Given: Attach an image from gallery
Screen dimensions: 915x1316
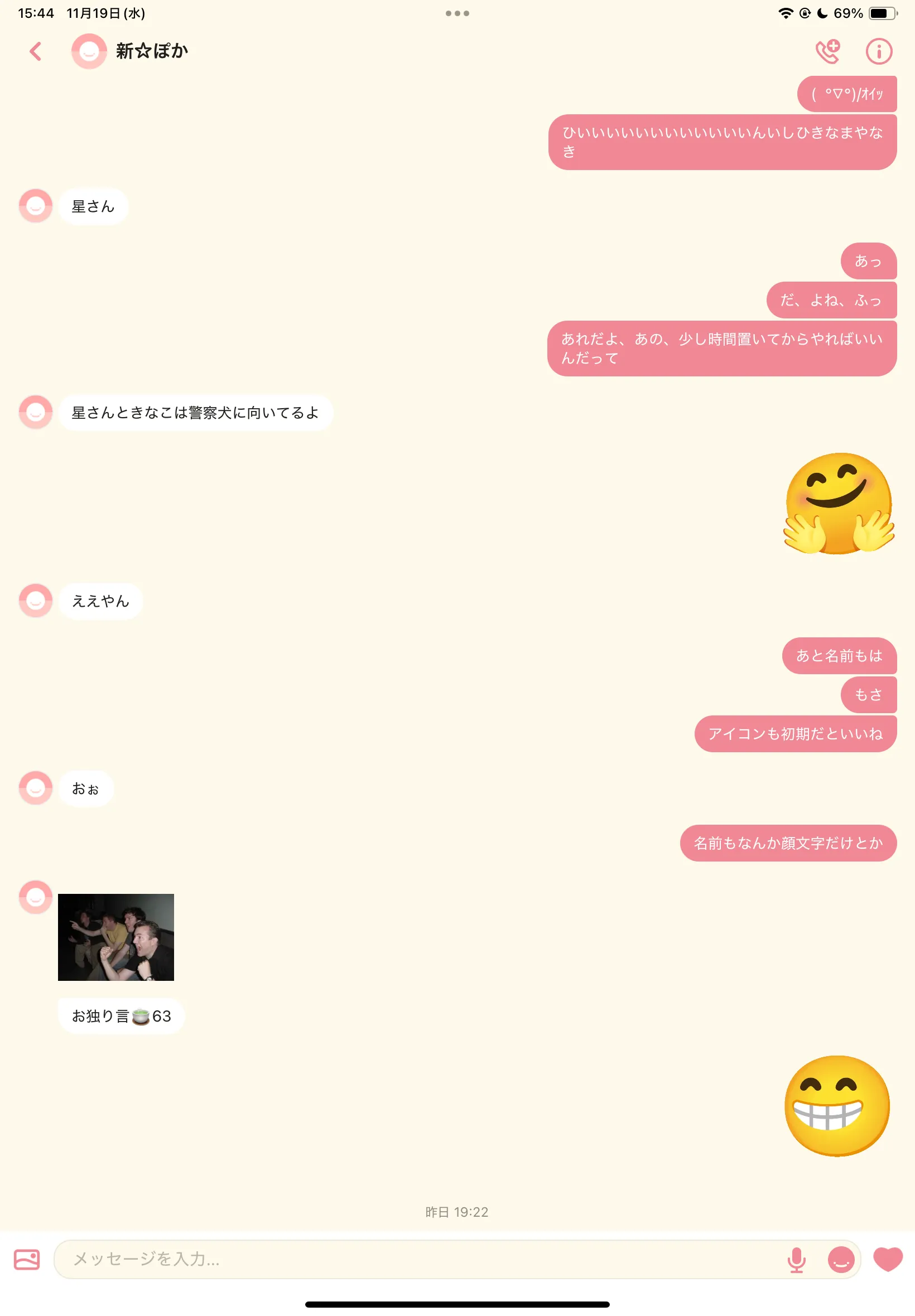Looking at the screenshot, I should pos(27,1259).
